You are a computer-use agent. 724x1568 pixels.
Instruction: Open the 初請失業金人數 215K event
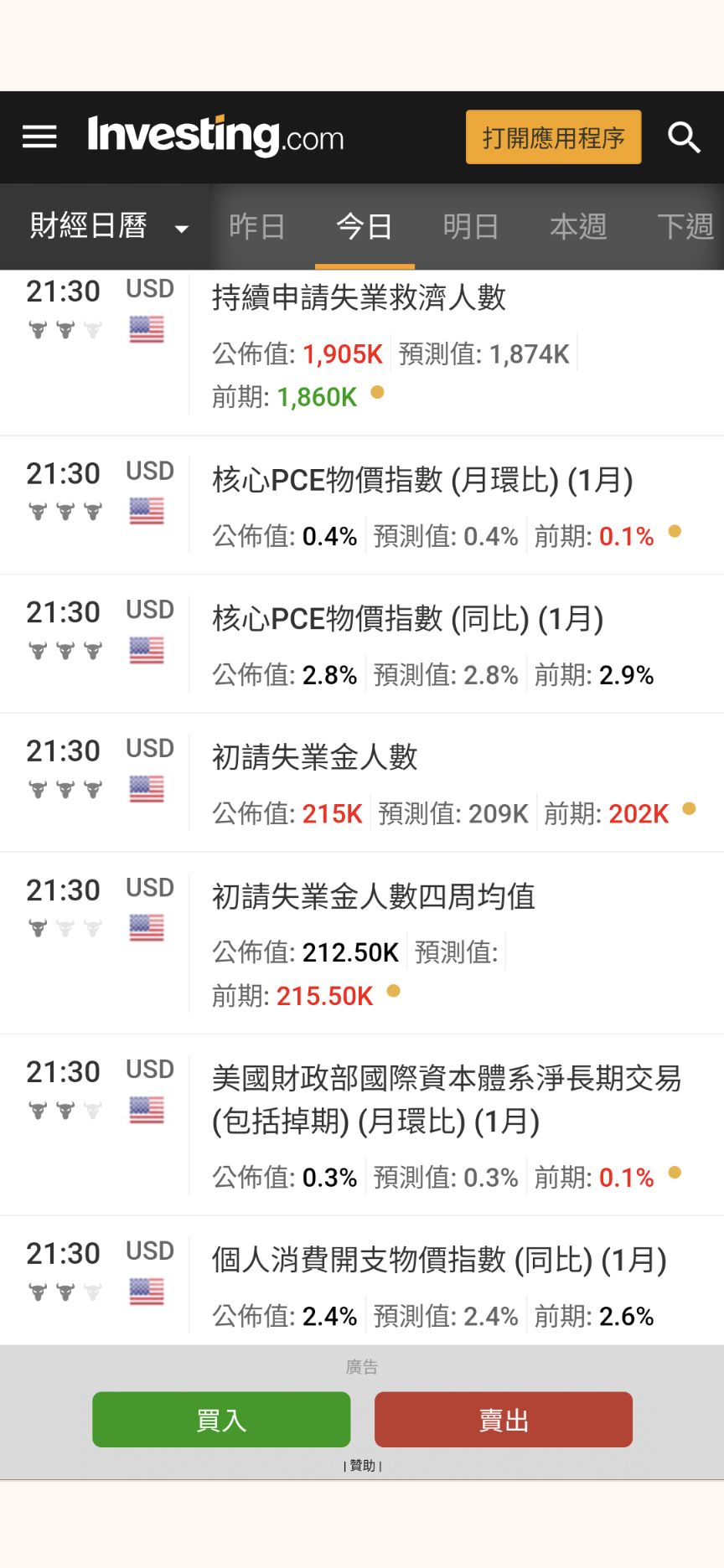(x=315, y=758)
